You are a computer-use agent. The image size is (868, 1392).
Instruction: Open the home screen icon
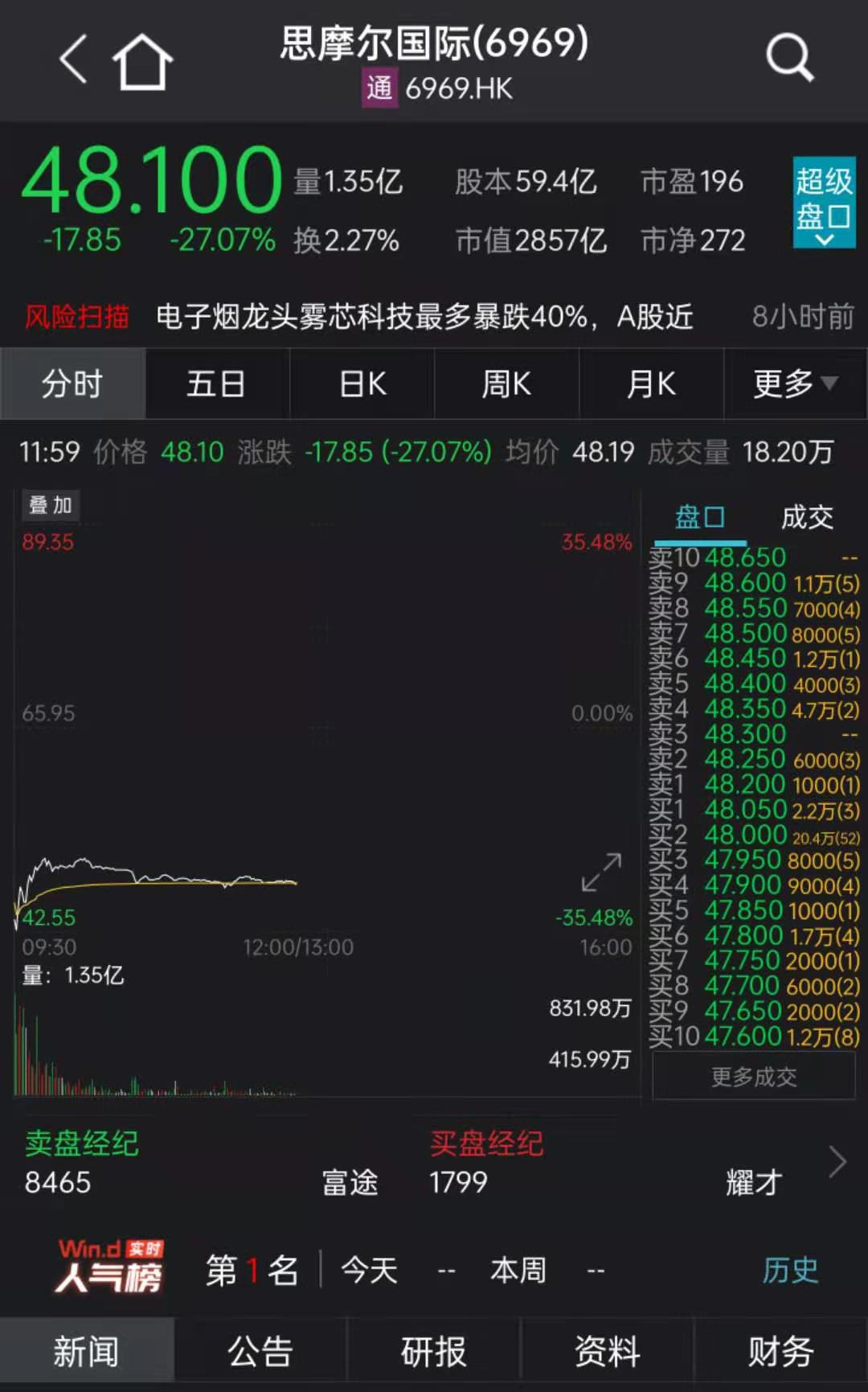click(141, 60)
